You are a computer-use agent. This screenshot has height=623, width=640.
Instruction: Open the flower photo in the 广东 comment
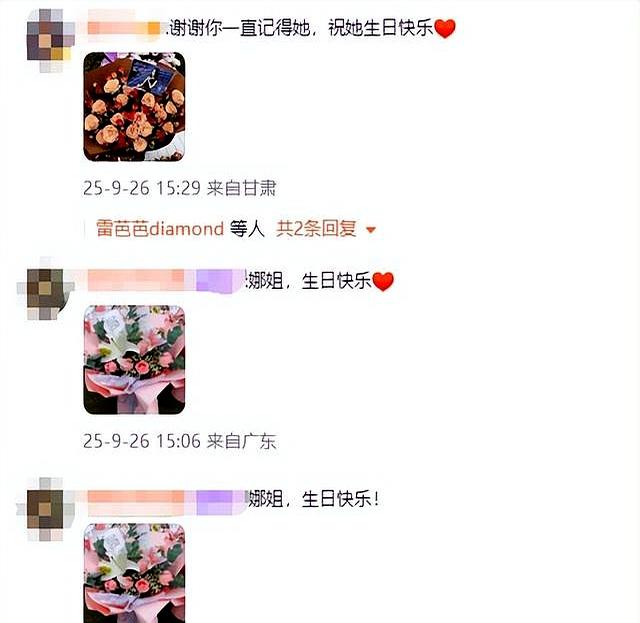[134, 360]
